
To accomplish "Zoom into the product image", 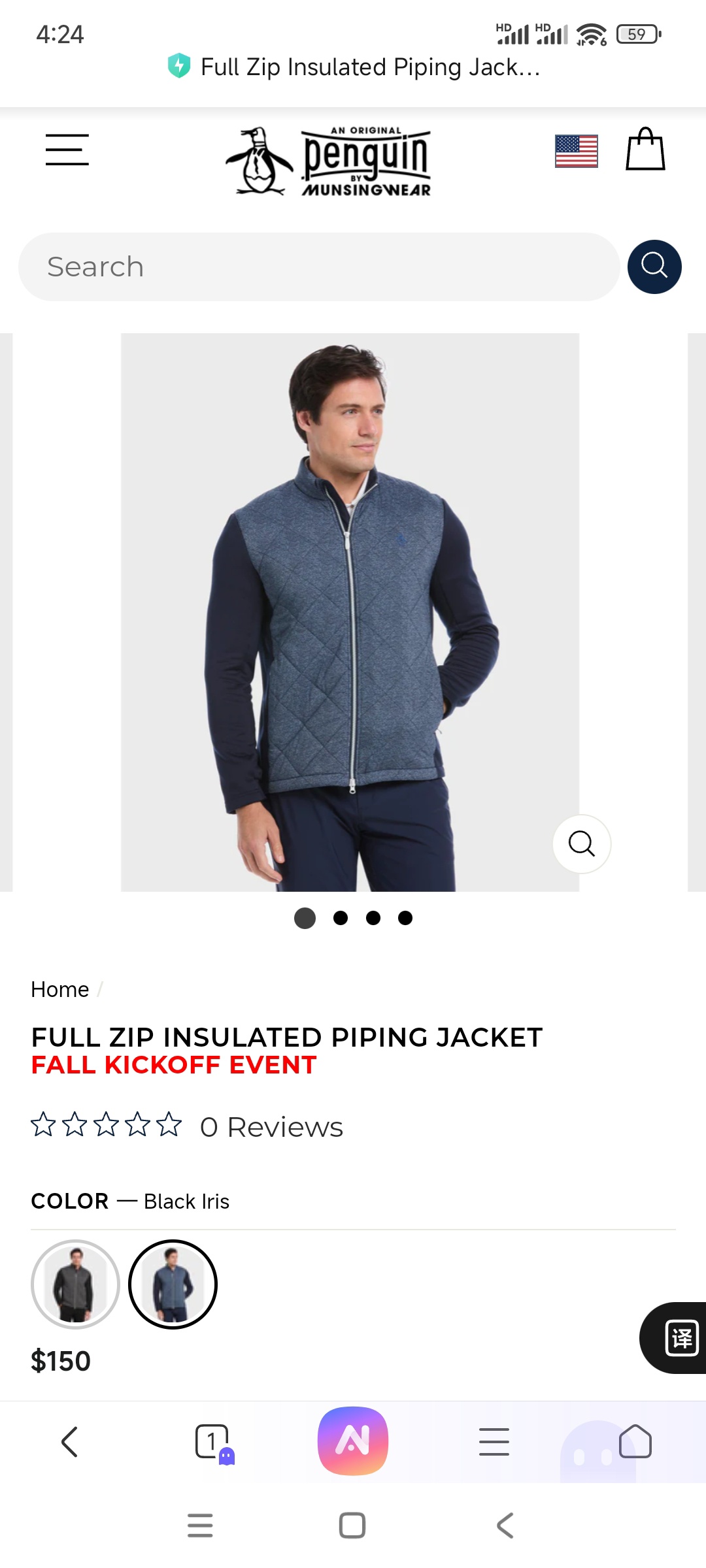I will tap(581, 843).
